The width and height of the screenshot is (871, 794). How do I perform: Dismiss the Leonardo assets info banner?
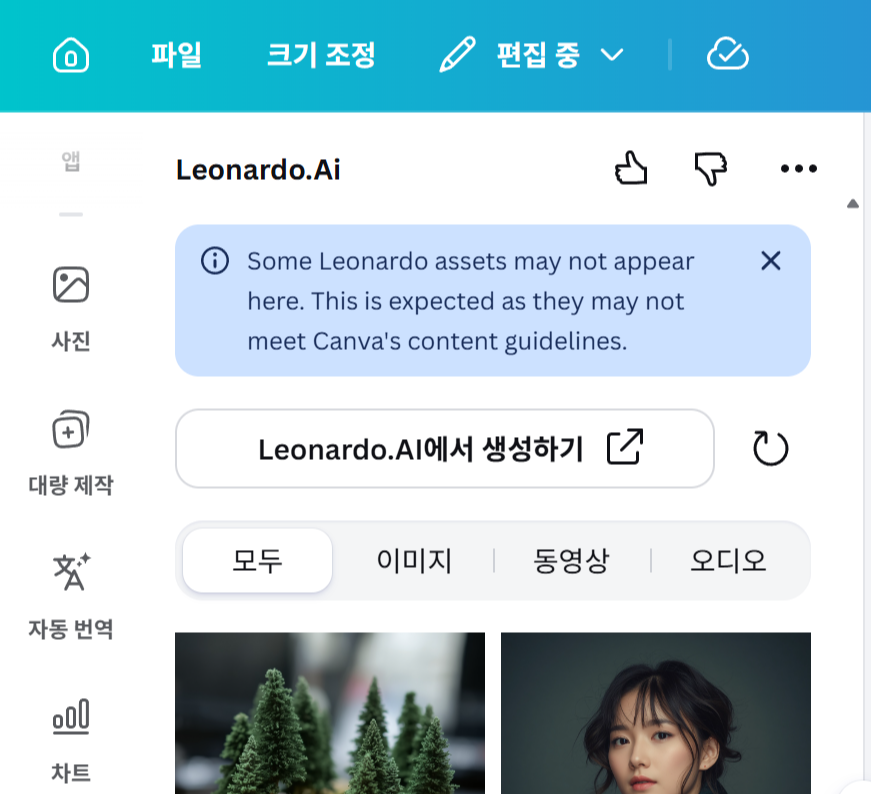[771, 261]
